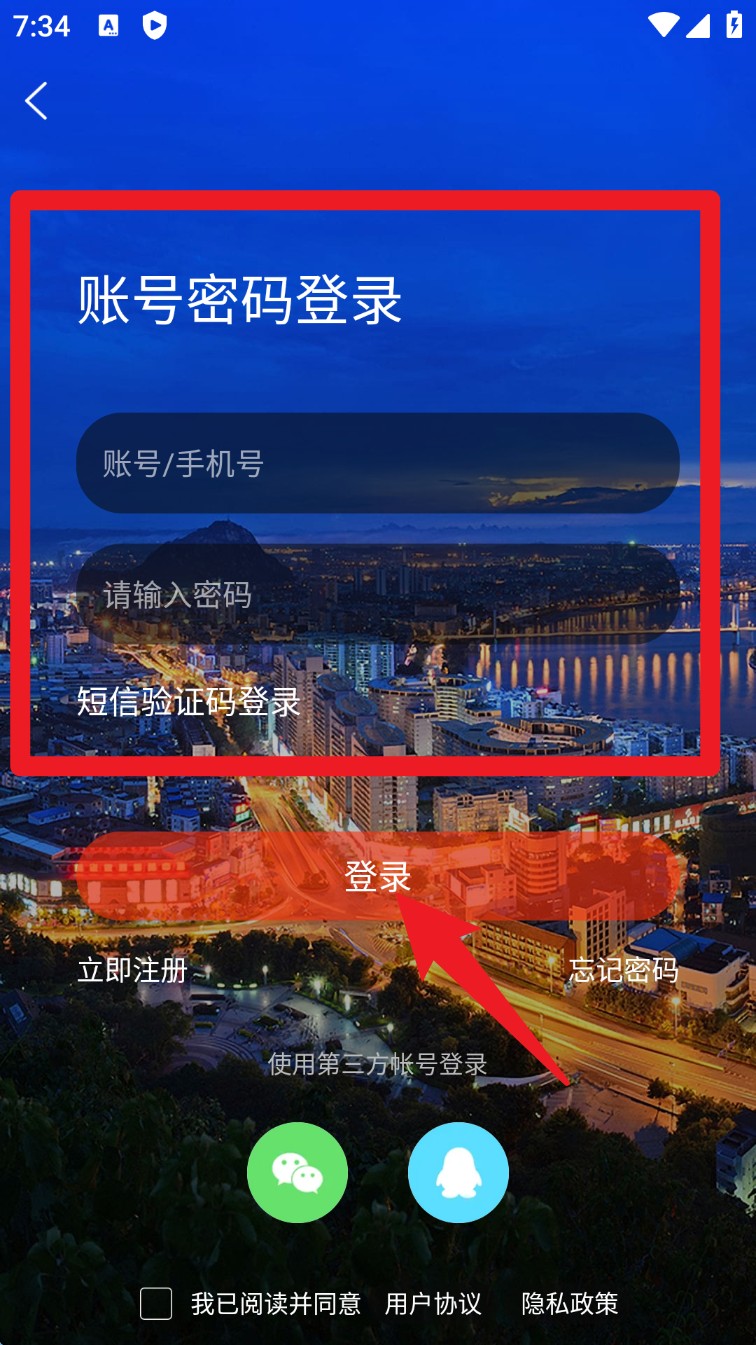This screenshot has height=1345, width=756.
Task: Open the 用户协议 user agreement
Action: coord(433,1303)
